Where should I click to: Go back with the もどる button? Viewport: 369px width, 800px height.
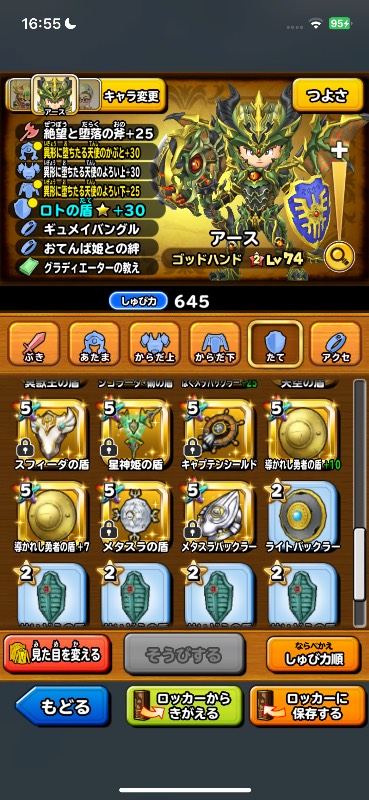[63, 706]
